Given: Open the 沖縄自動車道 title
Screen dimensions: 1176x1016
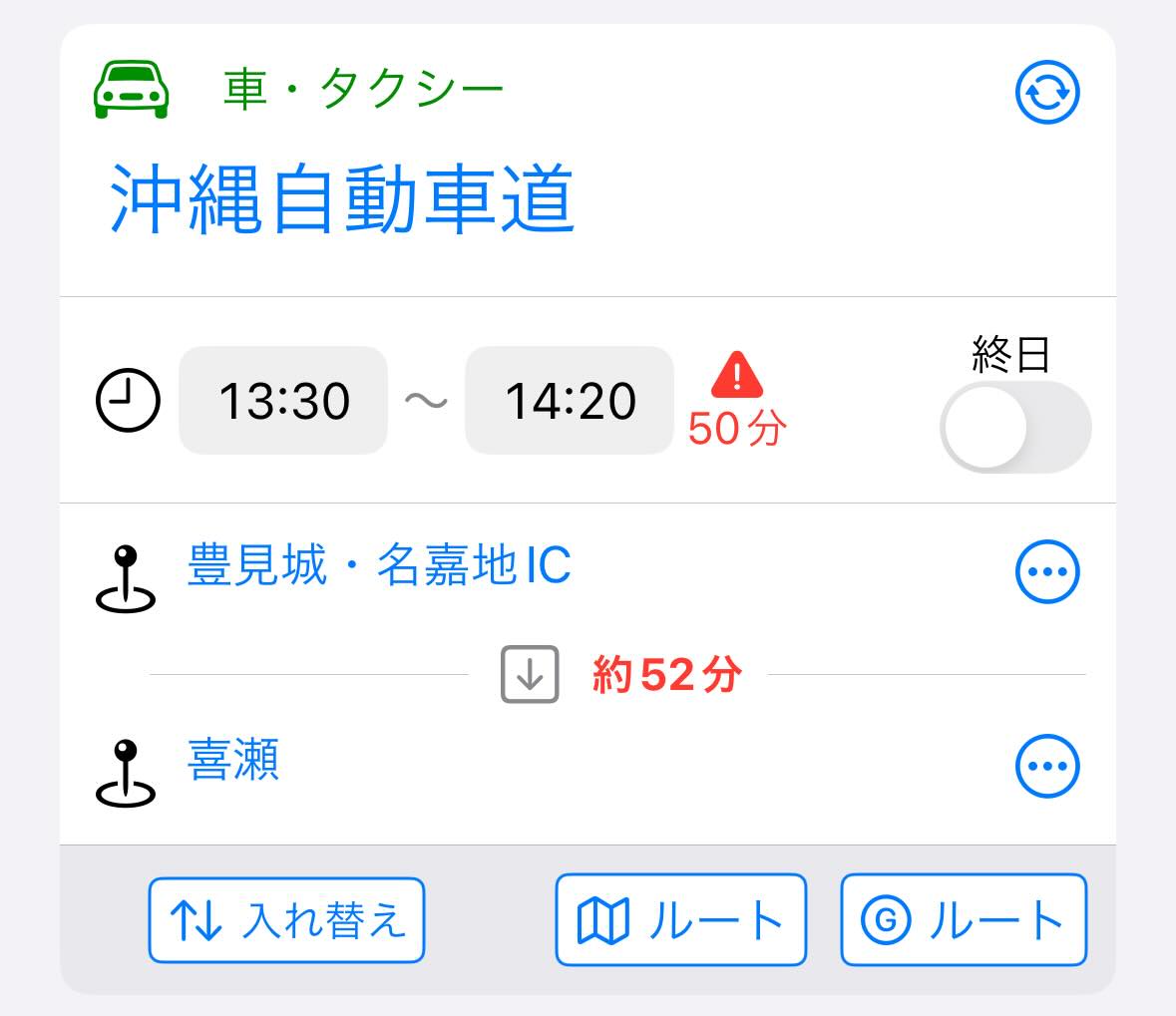Looking at the screenshot, I should (342, 199).
